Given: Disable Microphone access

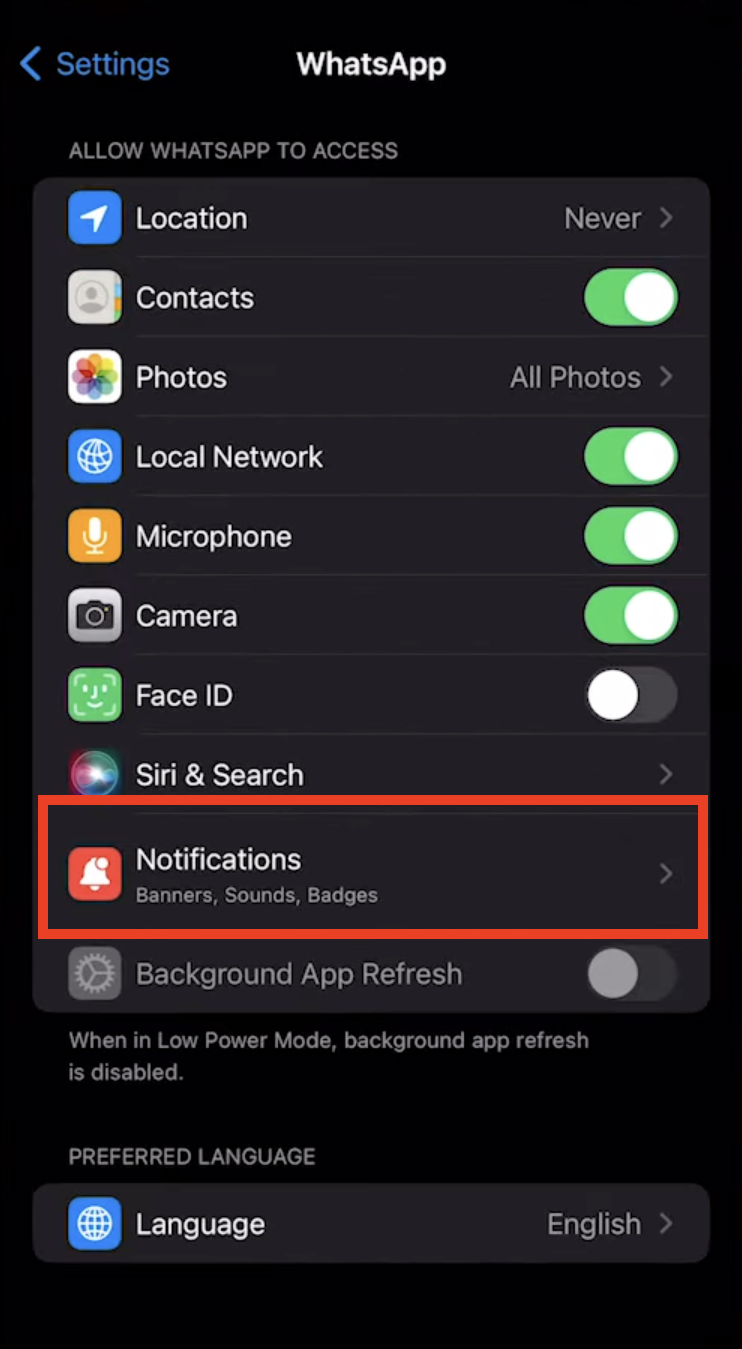Looking at the screenshot, I should pos(630,536).
